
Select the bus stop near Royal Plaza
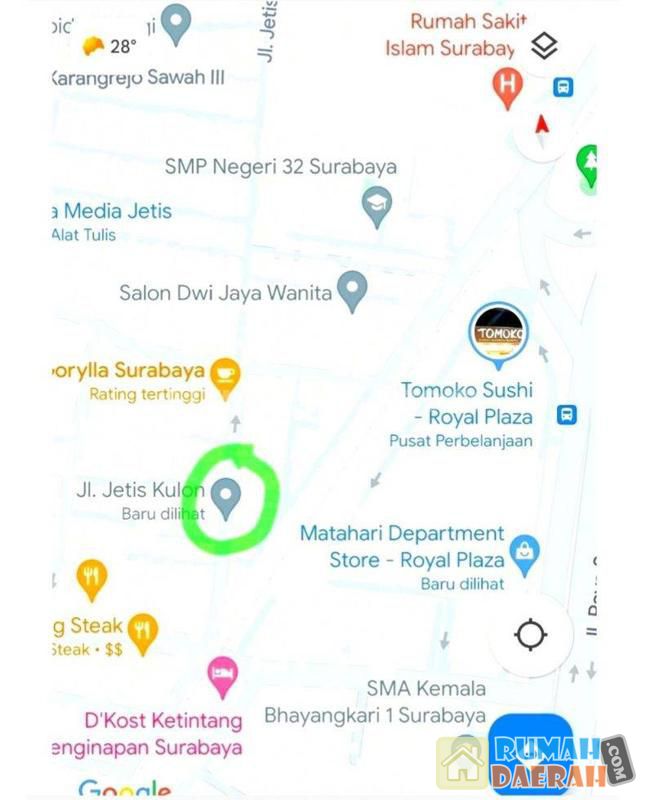[x=567, y=414]
